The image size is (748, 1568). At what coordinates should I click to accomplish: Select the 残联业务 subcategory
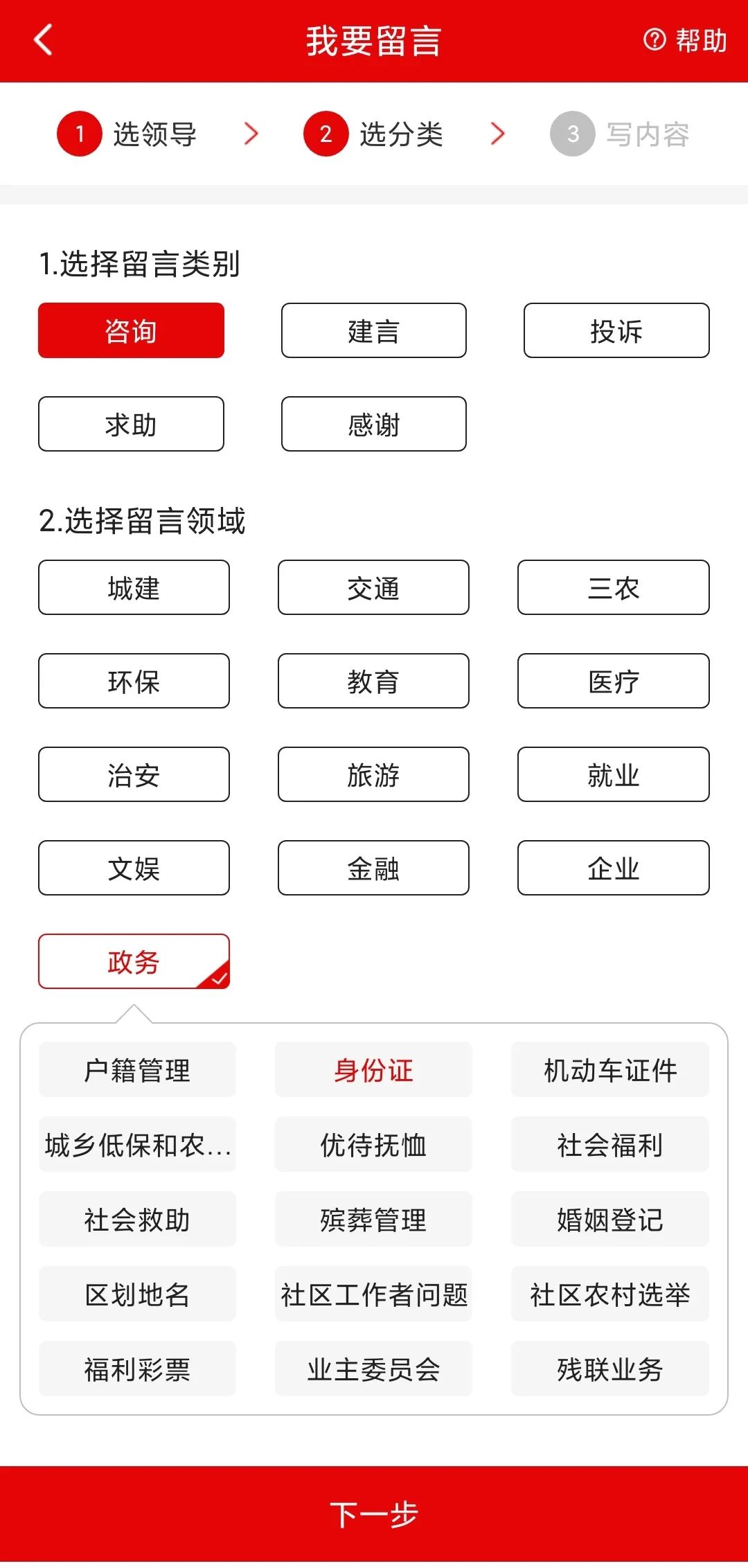coord(609,1369)
